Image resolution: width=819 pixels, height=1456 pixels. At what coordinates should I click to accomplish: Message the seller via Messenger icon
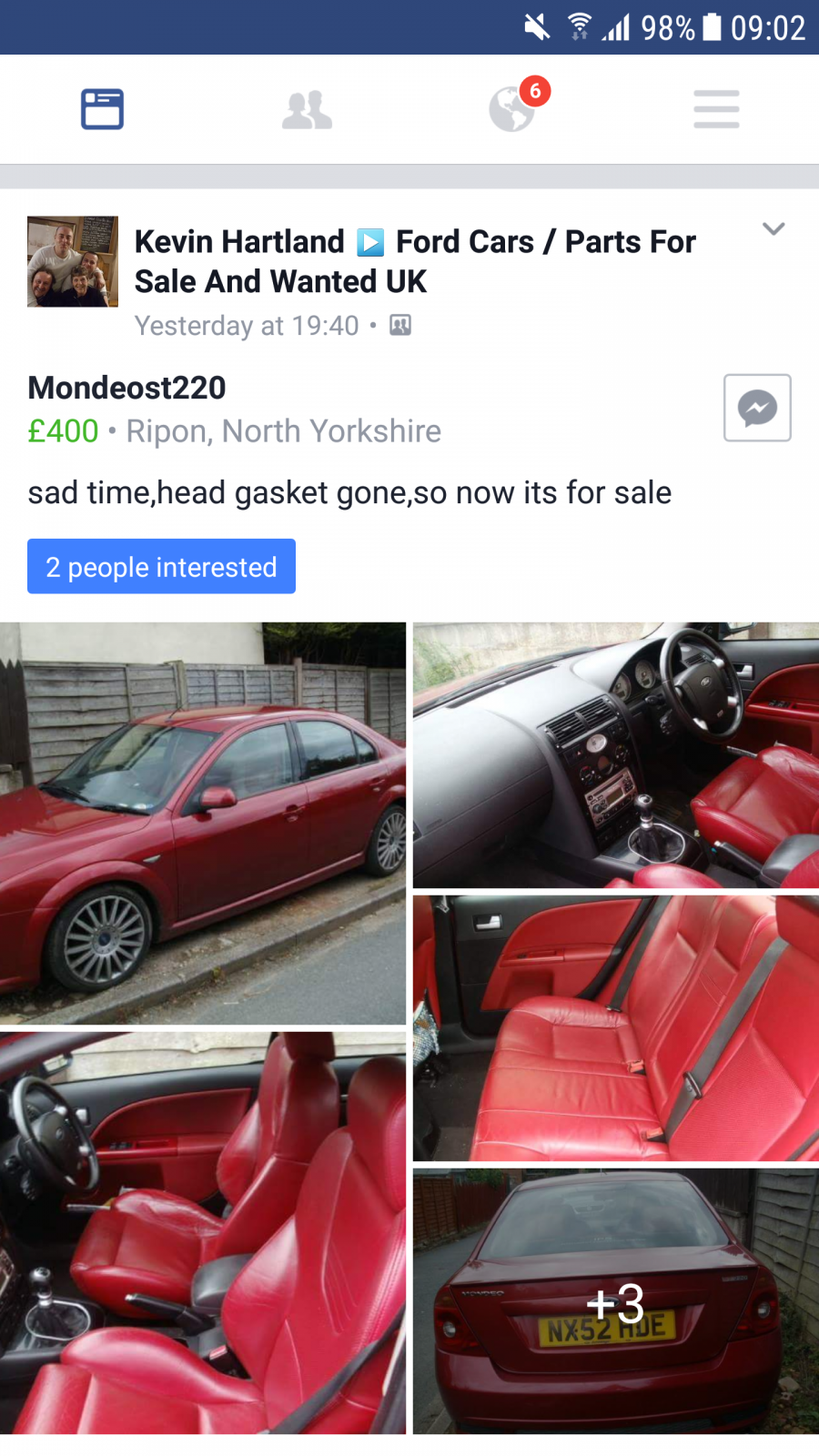757,408
